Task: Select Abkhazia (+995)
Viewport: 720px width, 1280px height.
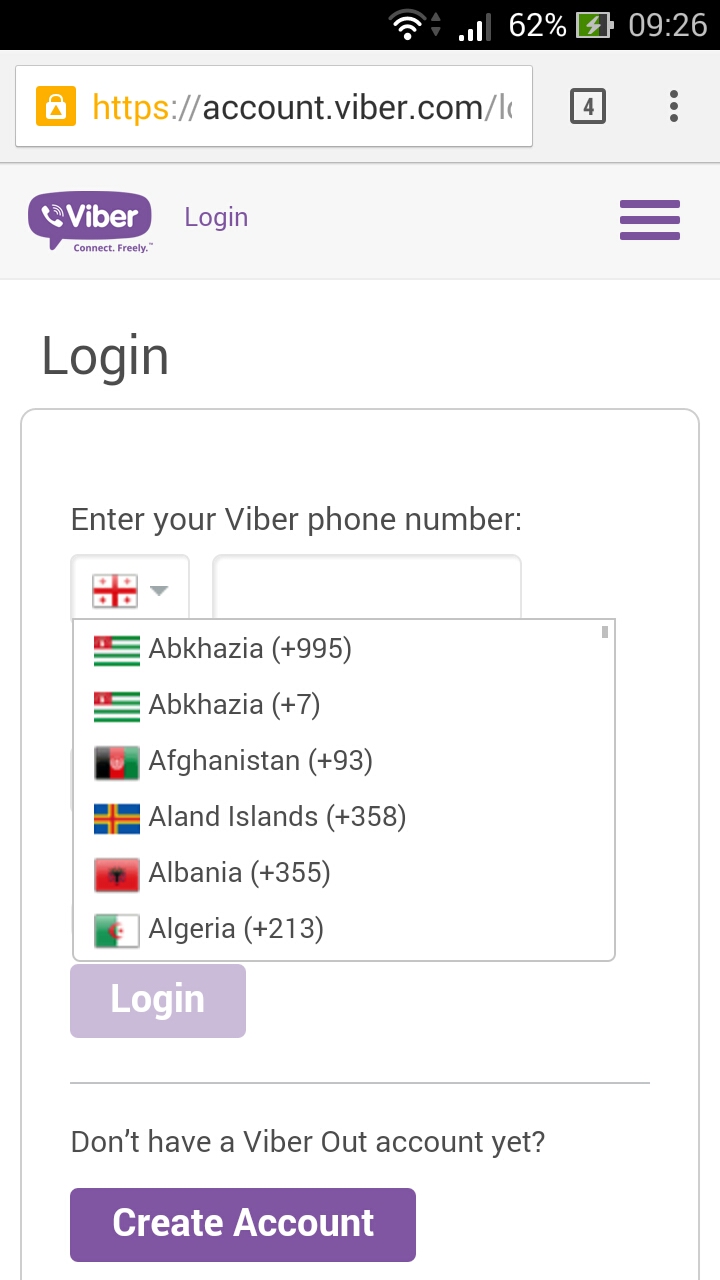Action: [x=250, y=649]
